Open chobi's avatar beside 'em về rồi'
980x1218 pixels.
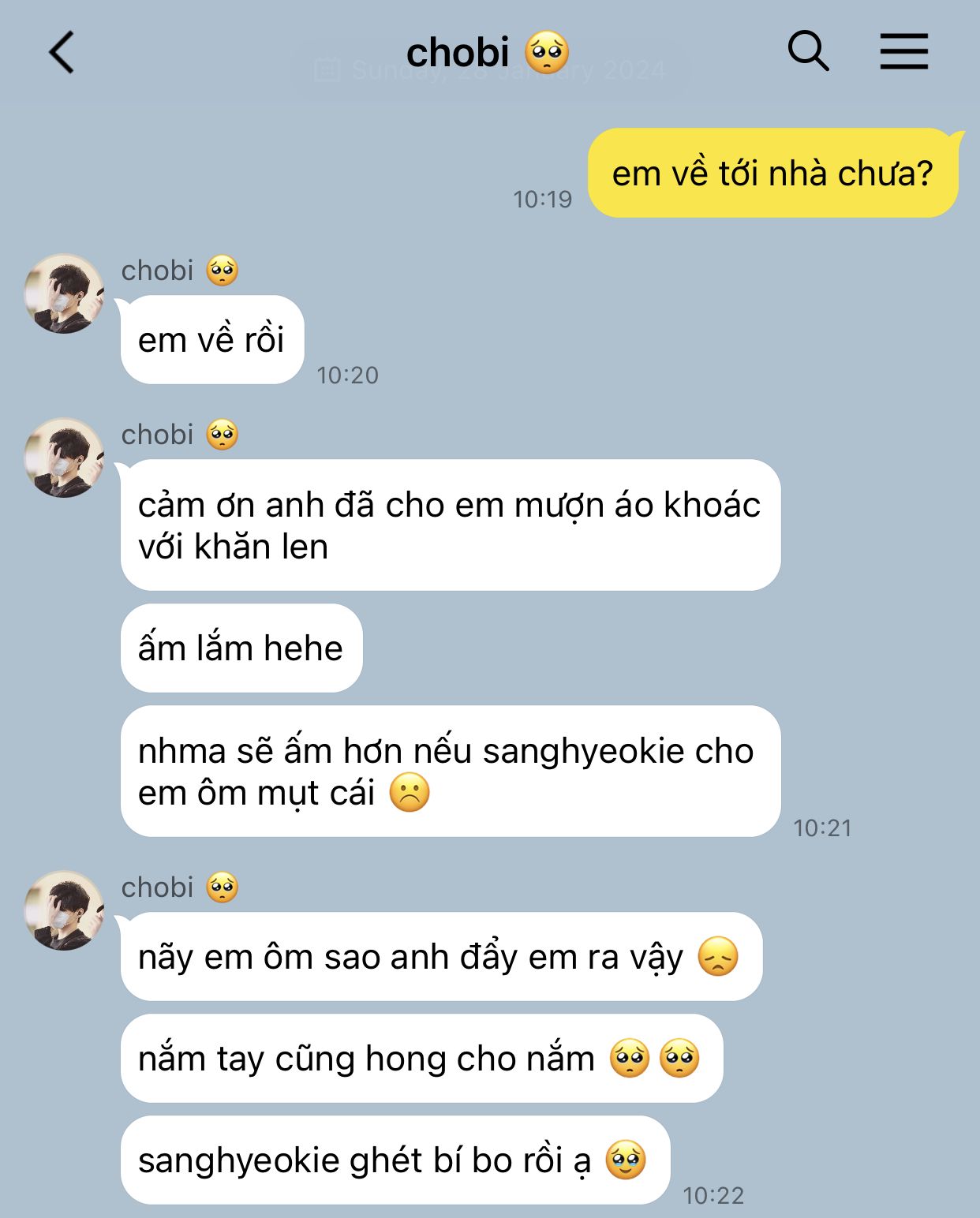(x=64, y=293)
